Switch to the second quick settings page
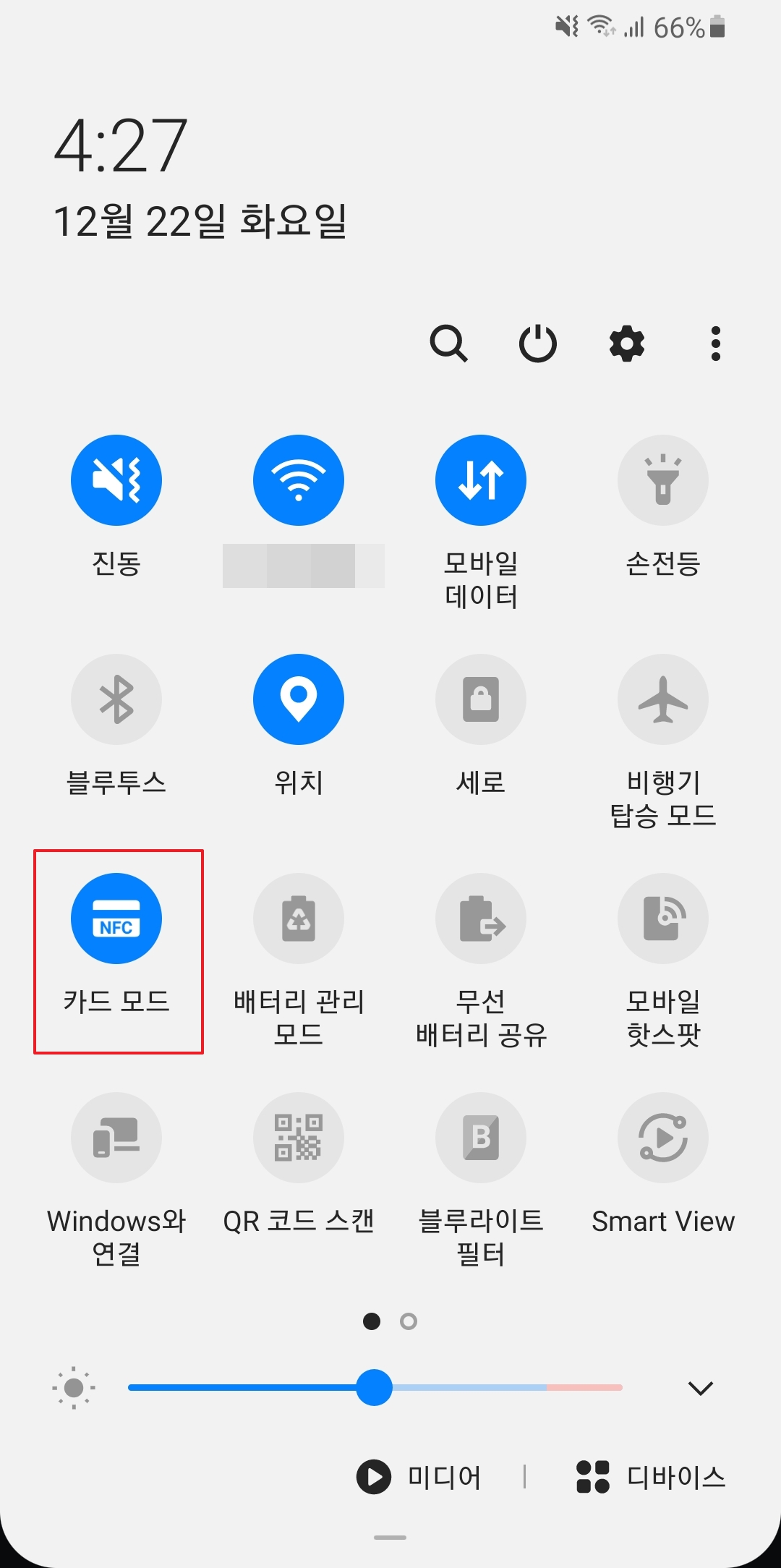The height and width of the screenshot is (1568, 781). point(409,1321)
